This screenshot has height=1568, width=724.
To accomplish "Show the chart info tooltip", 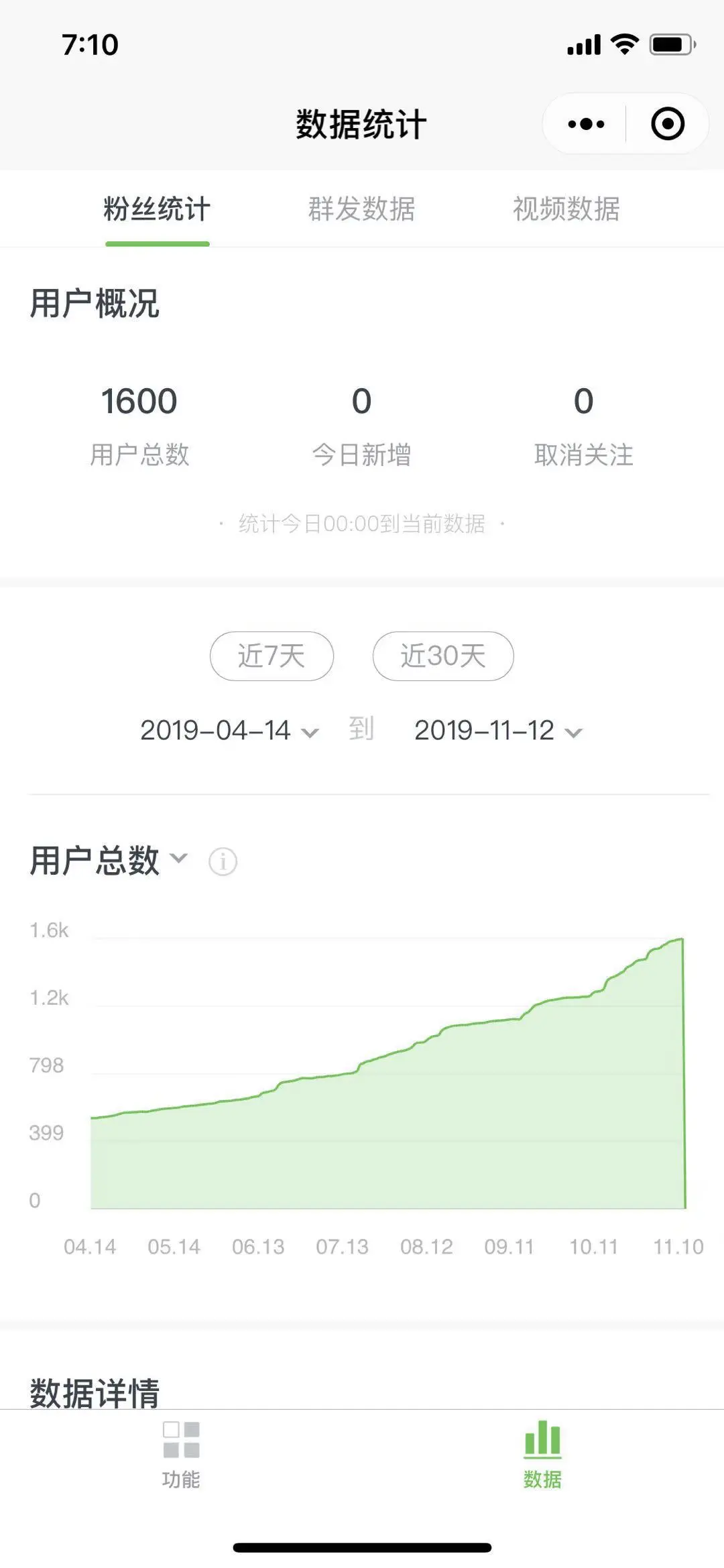I will pyautogui.click(x=223, y=861).
